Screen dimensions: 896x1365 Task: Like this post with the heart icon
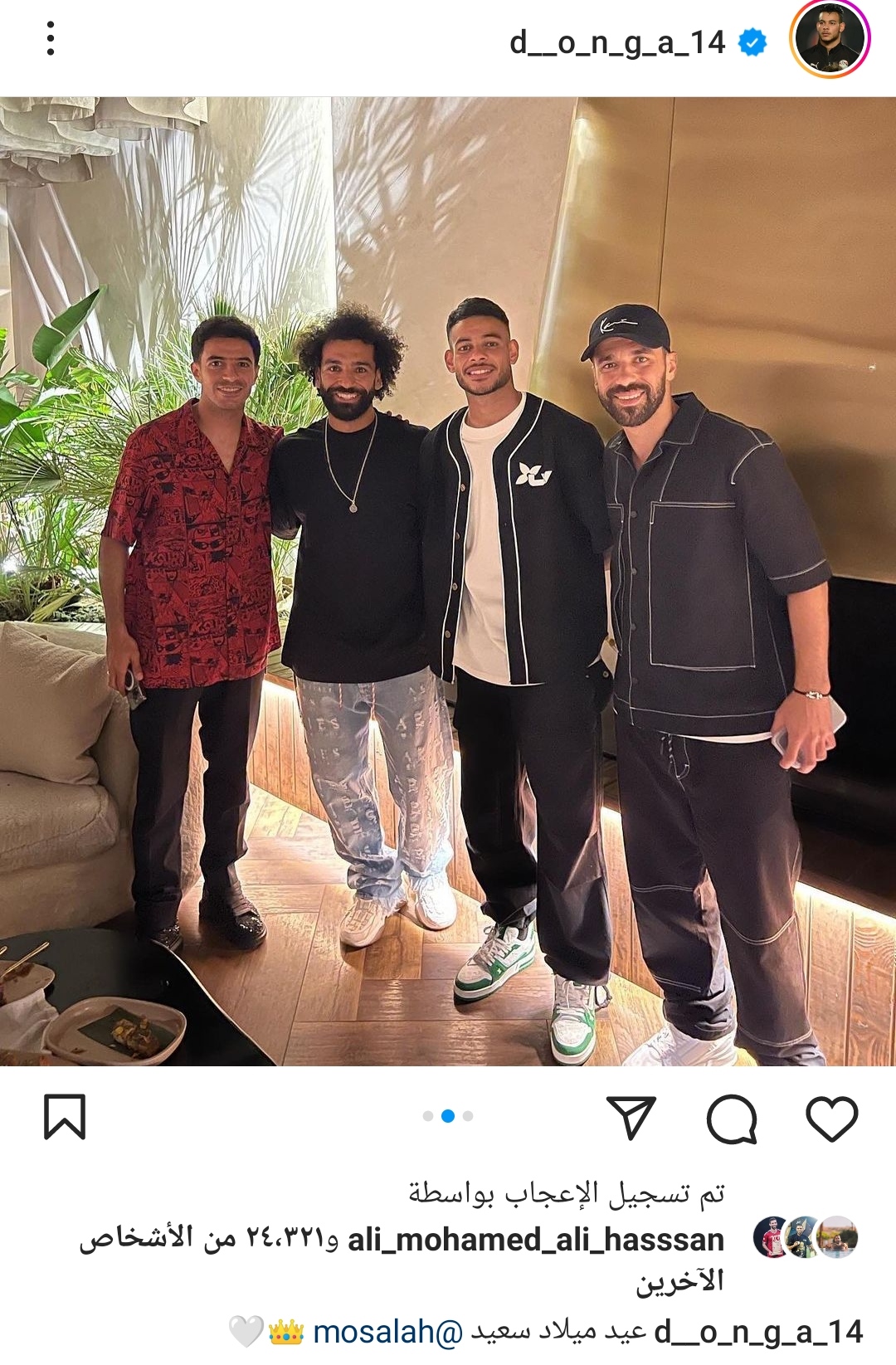coord(831,1118)
